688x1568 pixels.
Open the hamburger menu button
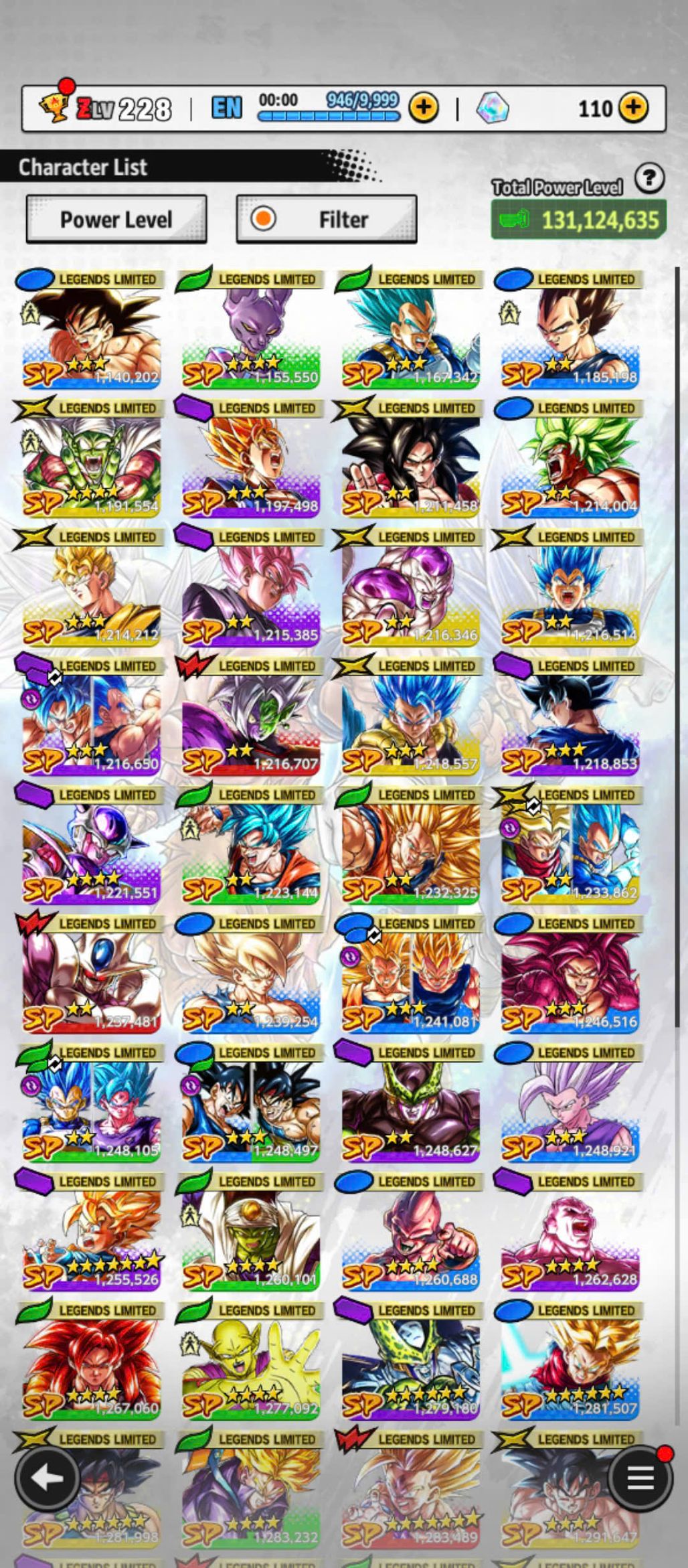pyautogui.click(x=640, y=1478)
